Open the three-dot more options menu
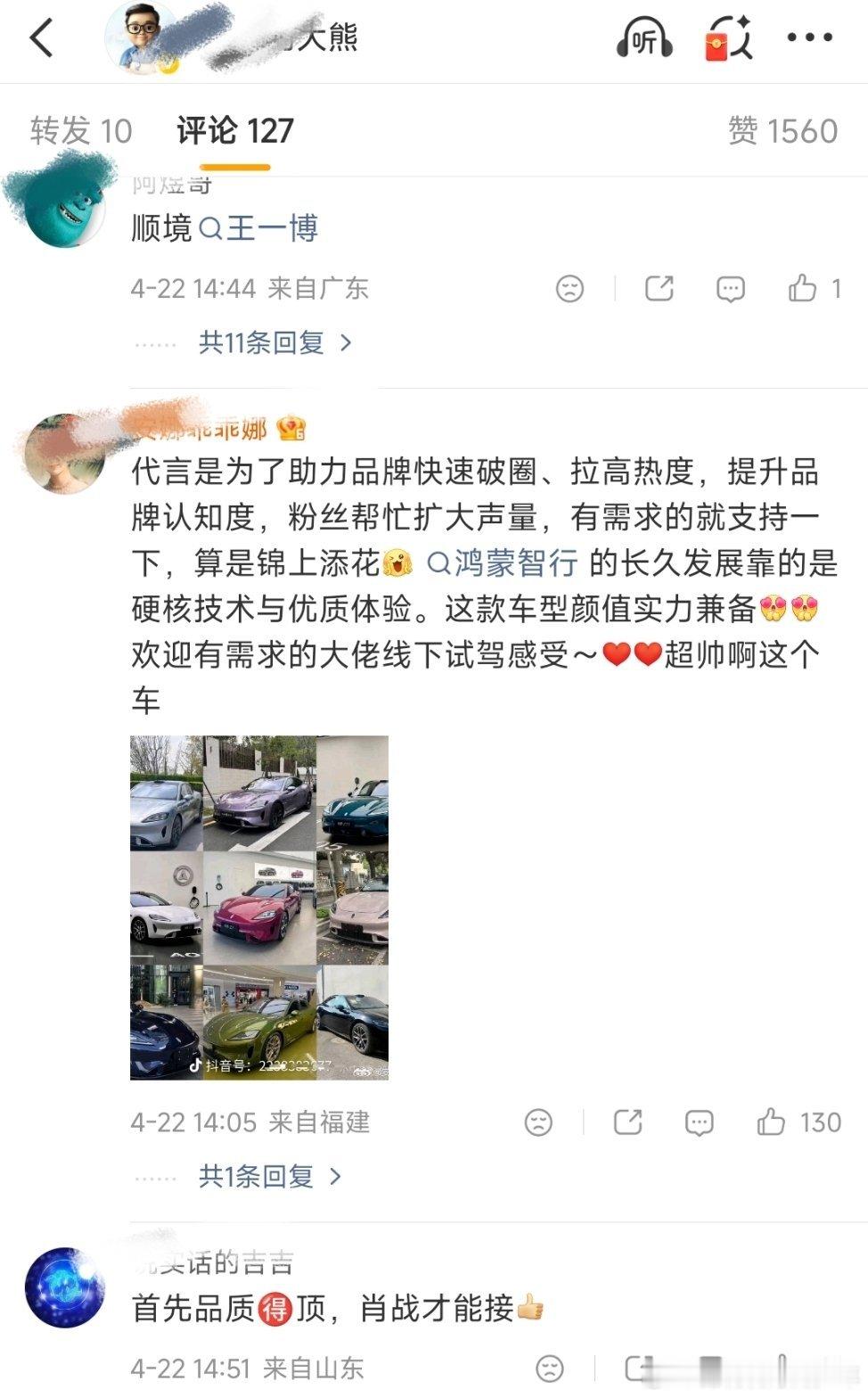This screenshot has width=868, height=1397. click(809, 39)
